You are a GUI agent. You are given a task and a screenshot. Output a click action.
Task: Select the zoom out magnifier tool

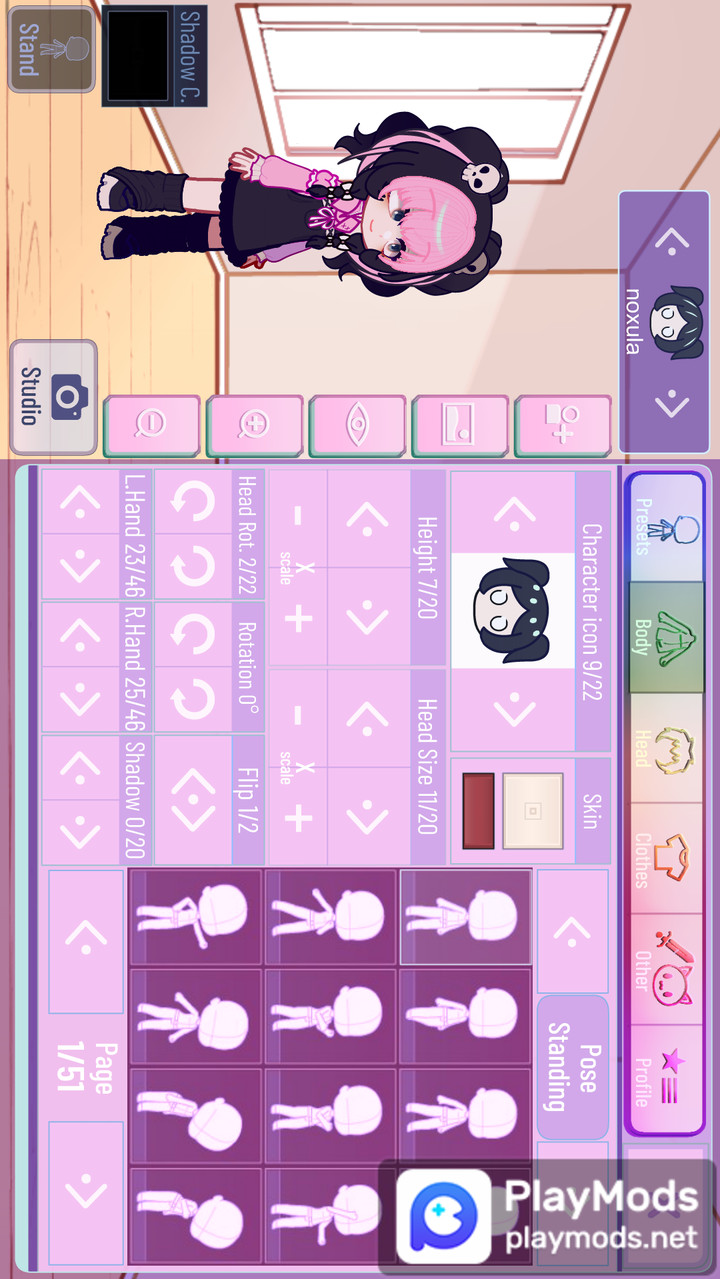point(151,424)
